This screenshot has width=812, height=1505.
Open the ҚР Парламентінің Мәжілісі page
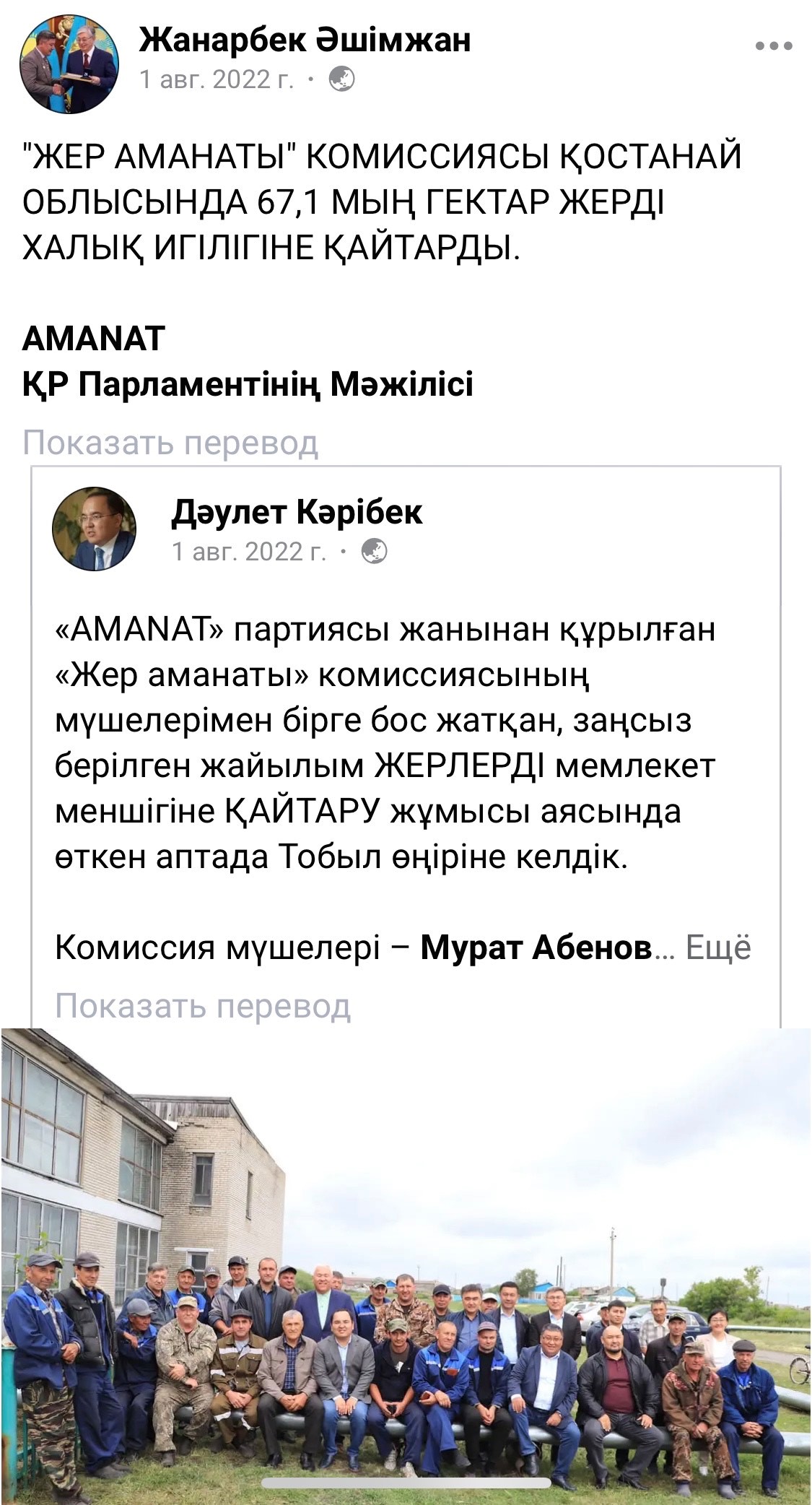click(248, 384)
